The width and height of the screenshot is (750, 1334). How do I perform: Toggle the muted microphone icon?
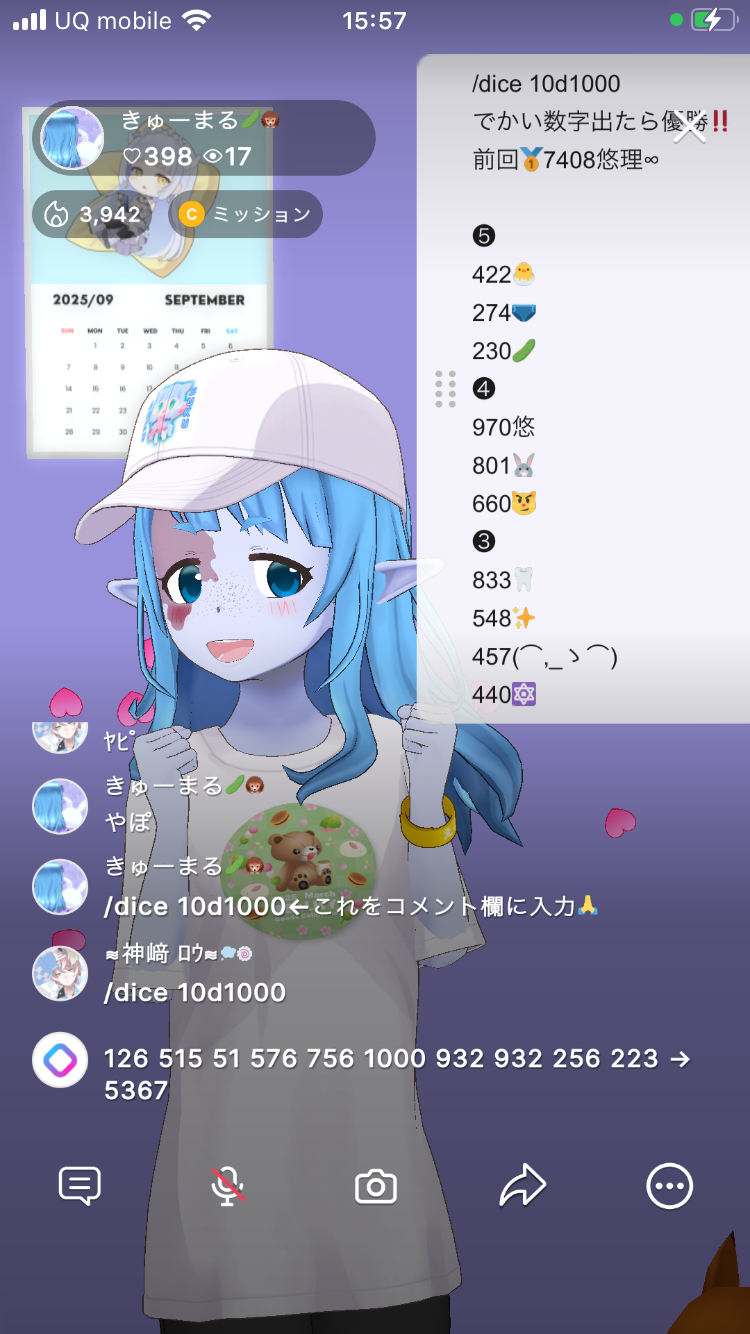228,1186
